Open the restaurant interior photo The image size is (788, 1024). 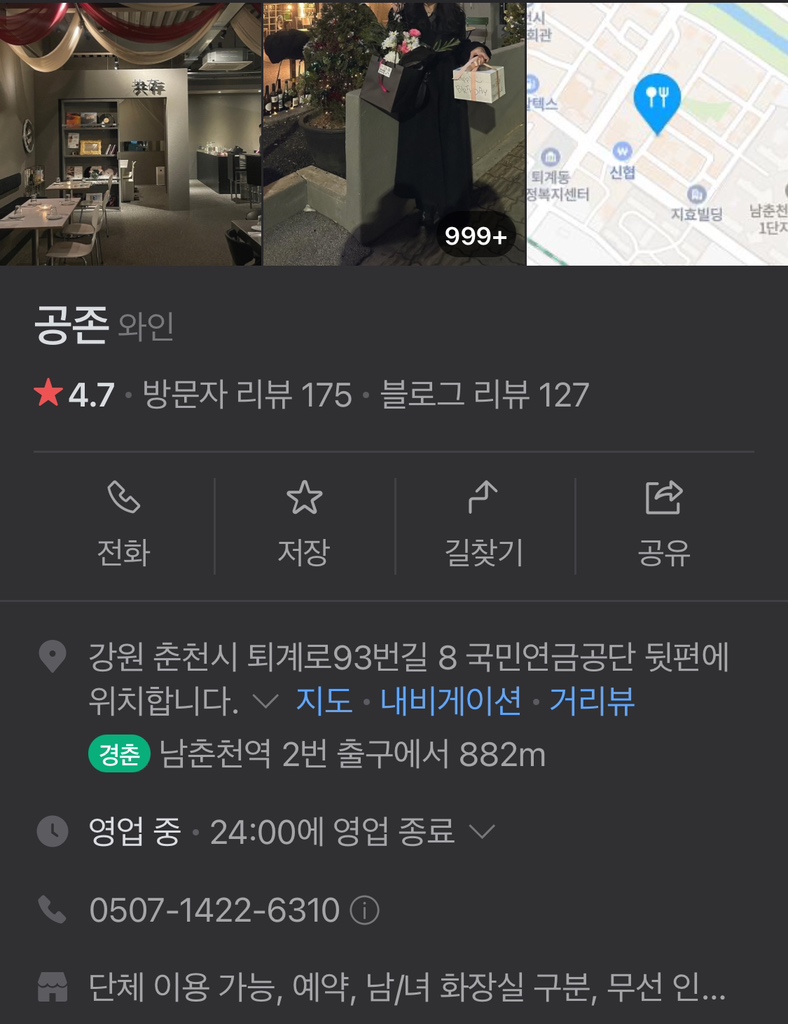coord(130,133)
